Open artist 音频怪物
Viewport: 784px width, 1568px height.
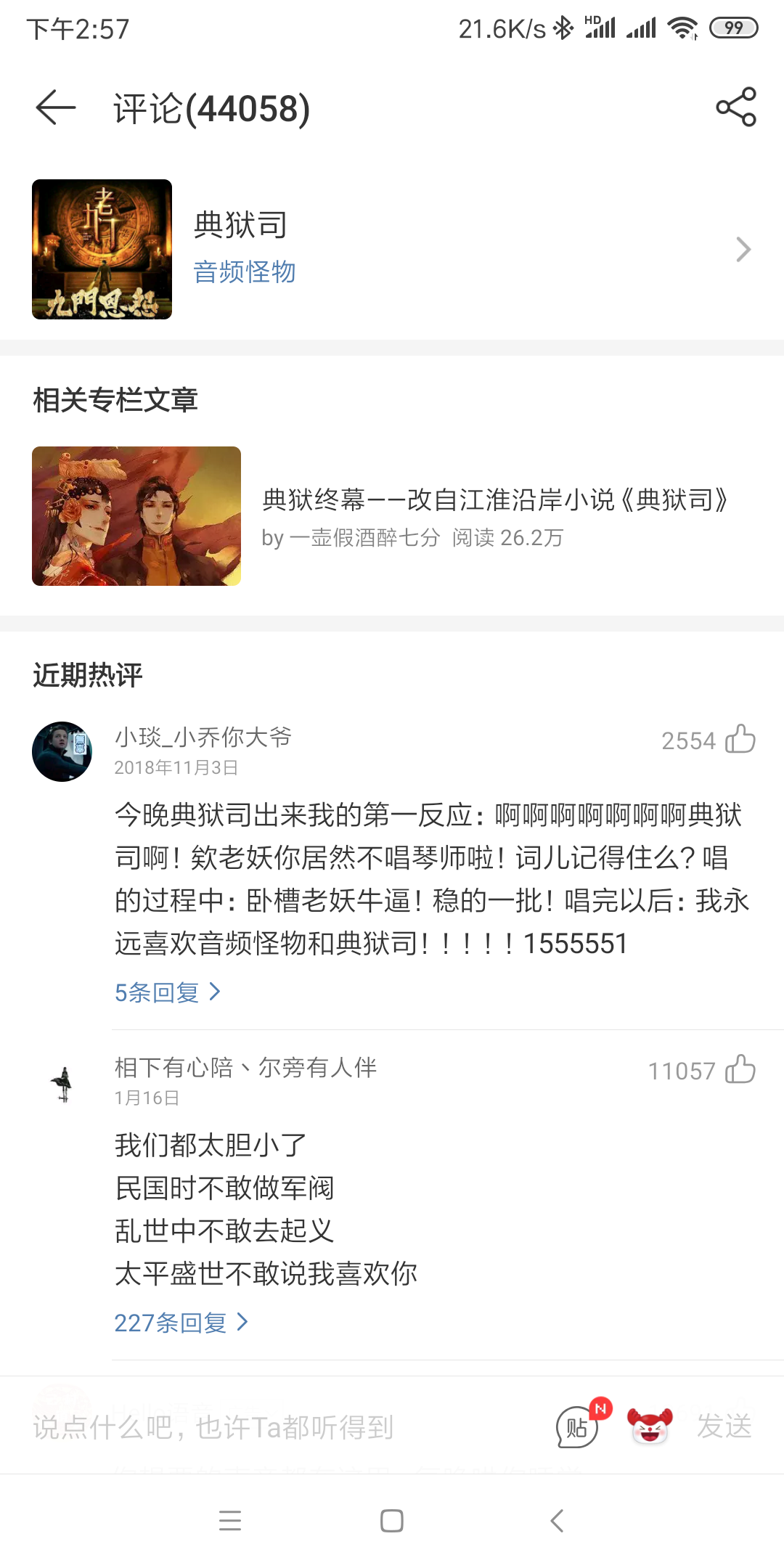tap(245, 272)
